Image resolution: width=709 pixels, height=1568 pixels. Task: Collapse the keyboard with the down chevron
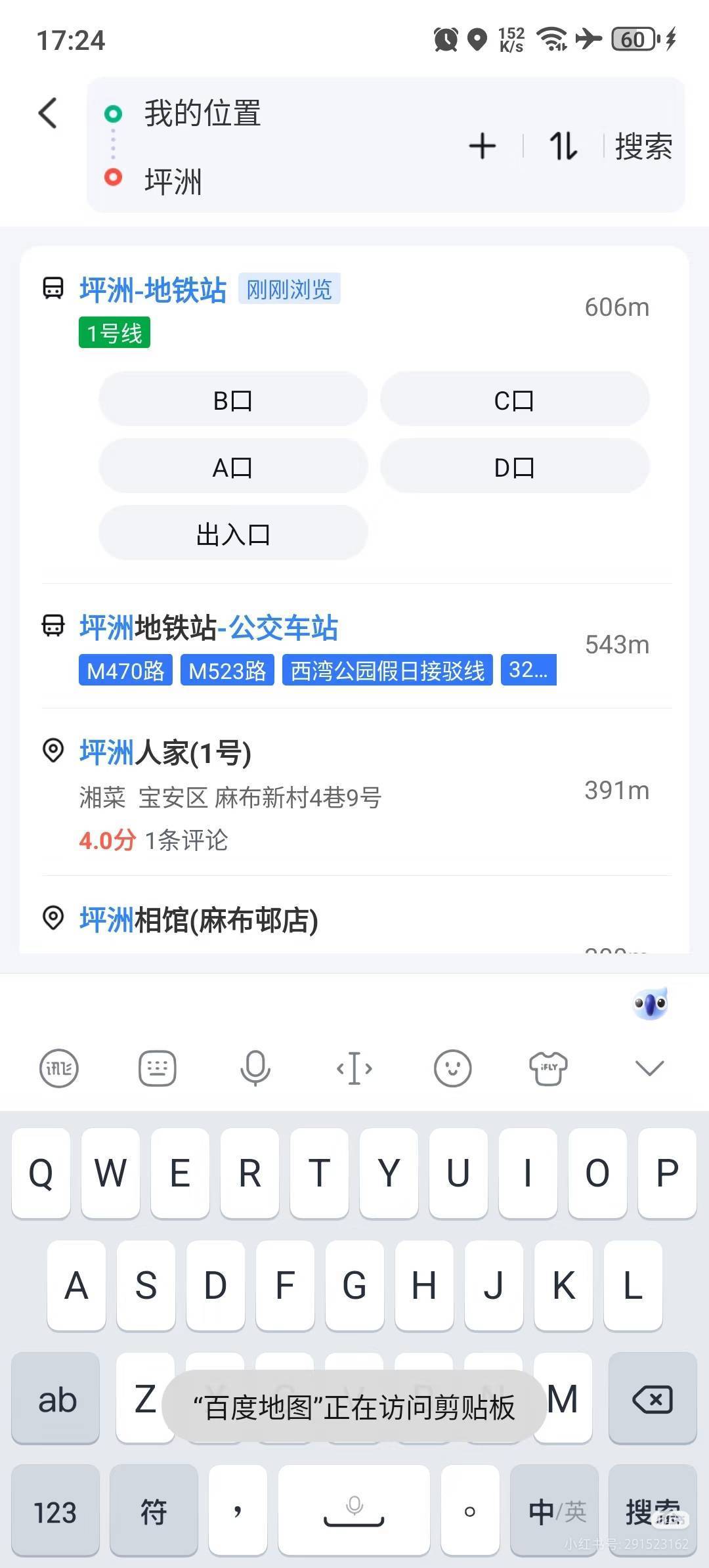pyautogui.click(x=650, y=1068)
